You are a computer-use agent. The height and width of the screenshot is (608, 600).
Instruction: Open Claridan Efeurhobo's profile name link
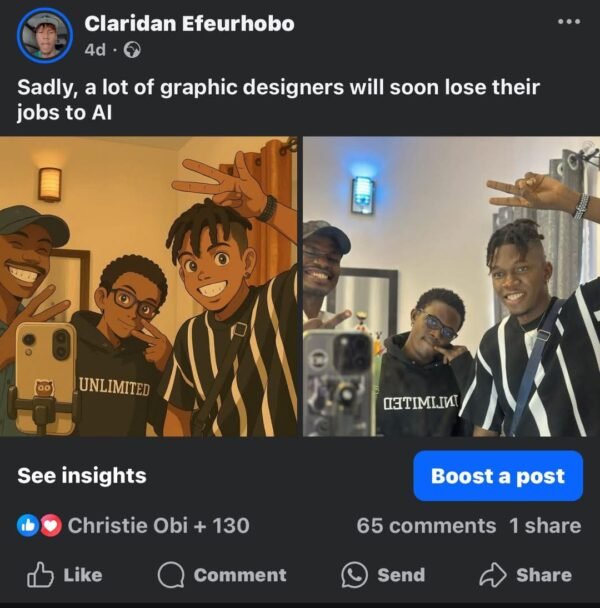[x=189, y=22]
